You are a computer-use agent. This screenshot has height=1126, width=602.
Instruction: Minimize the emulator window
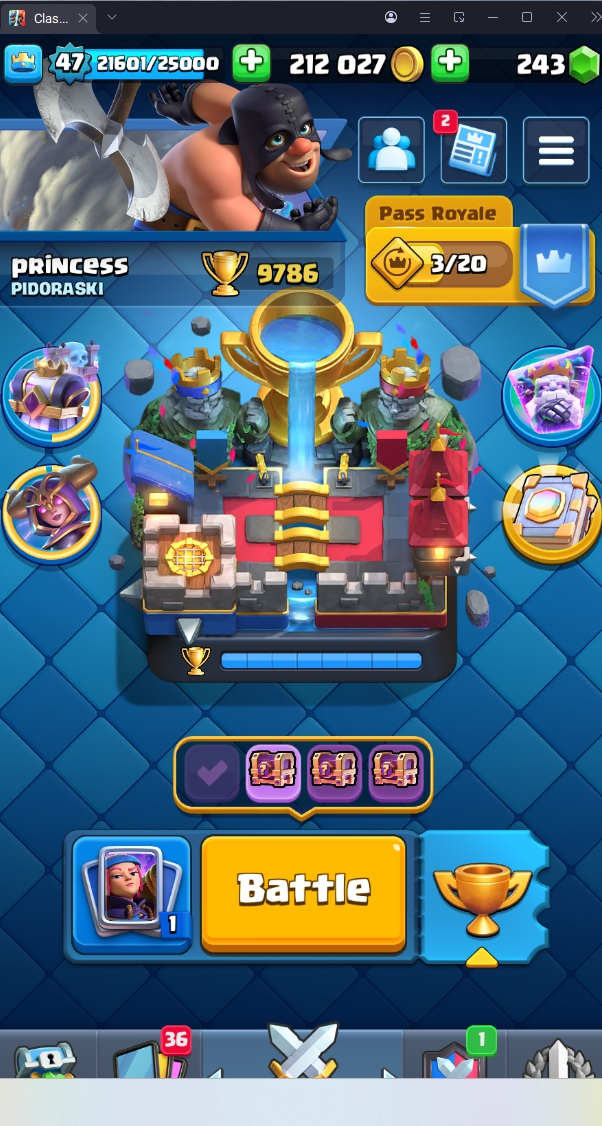[493, 17]
